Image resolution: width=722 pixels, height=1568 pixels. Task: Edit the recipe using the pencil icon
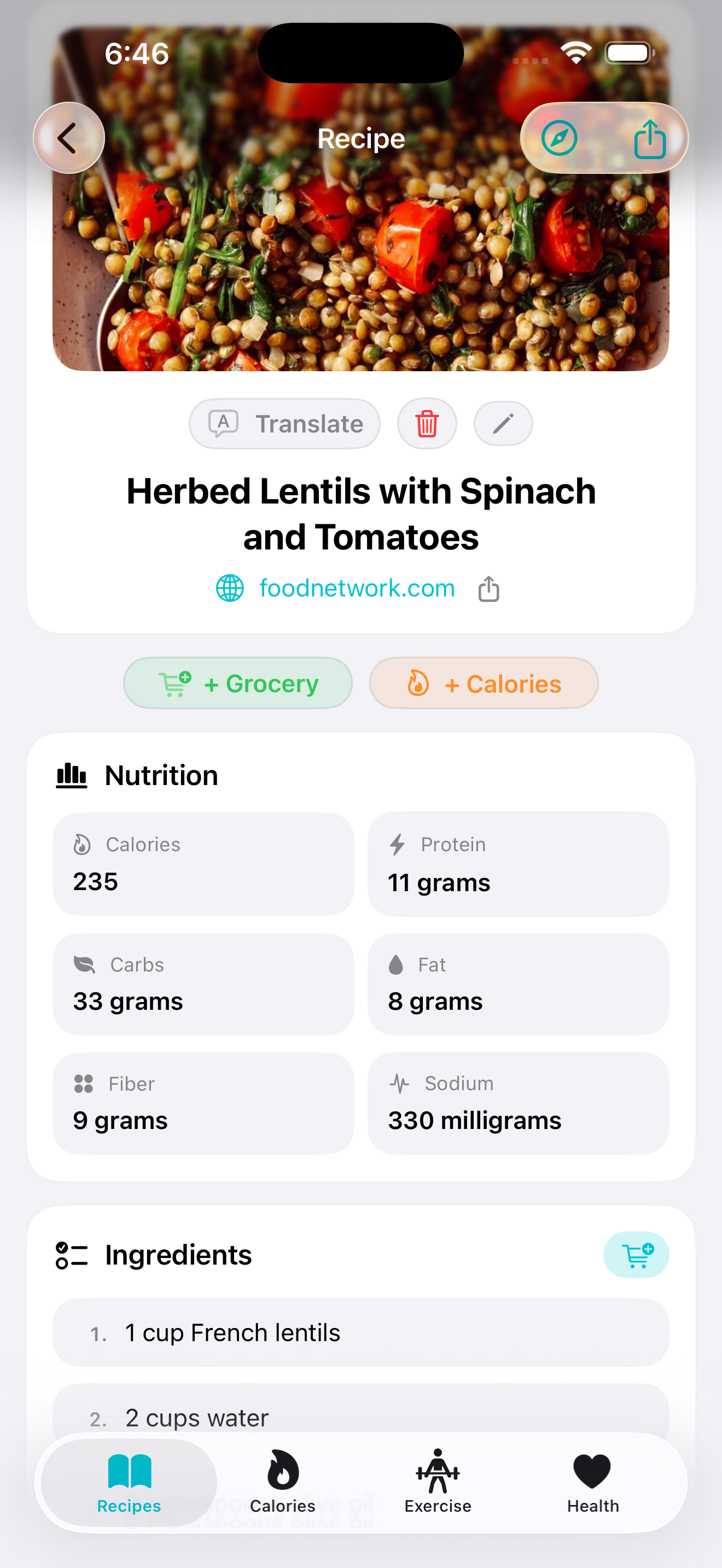pyautogui.click(x=503, y=423)
